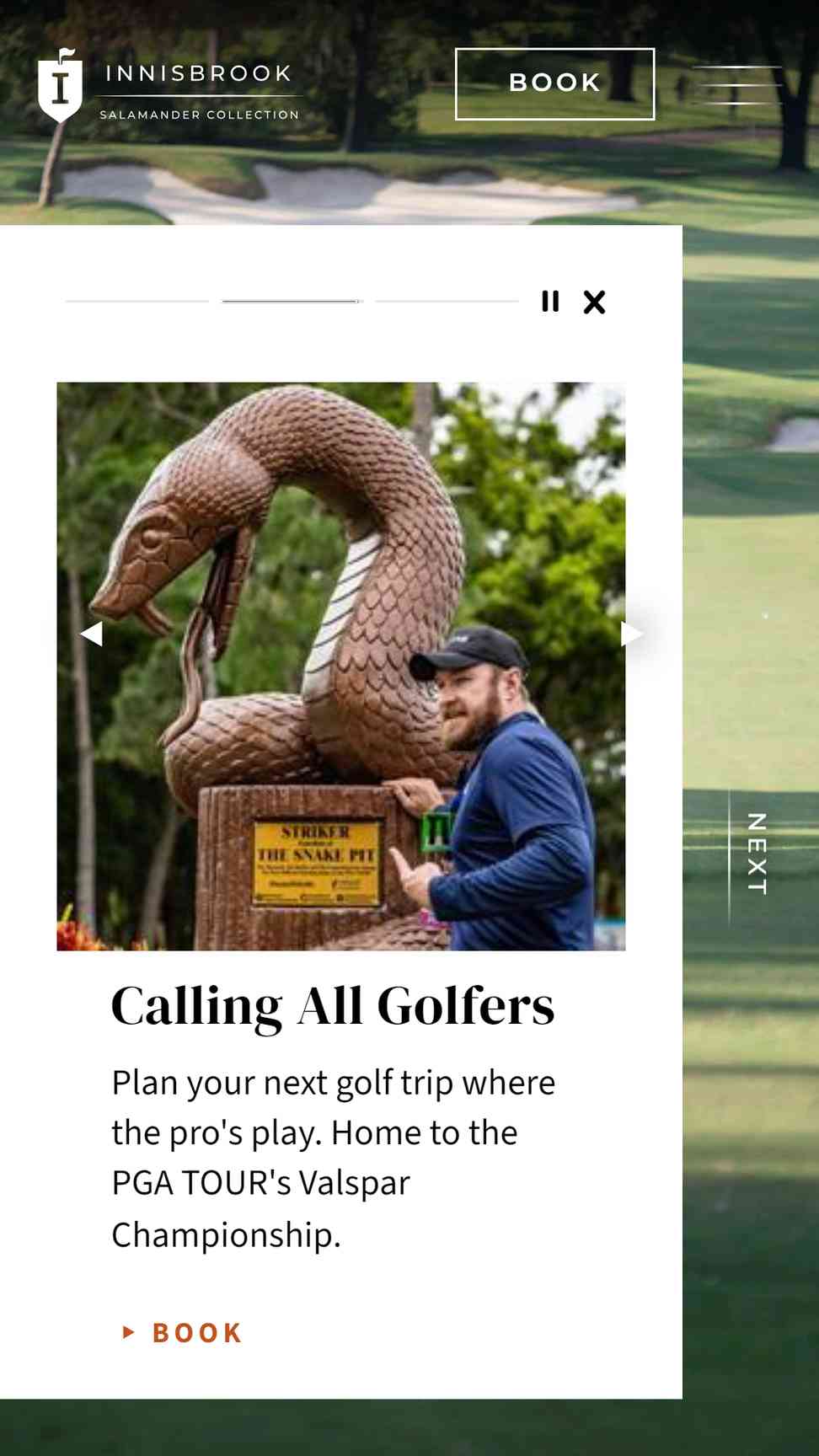Tap the Book button in the header
This screenshot has width=819, height=1456.
click(554, 83)
